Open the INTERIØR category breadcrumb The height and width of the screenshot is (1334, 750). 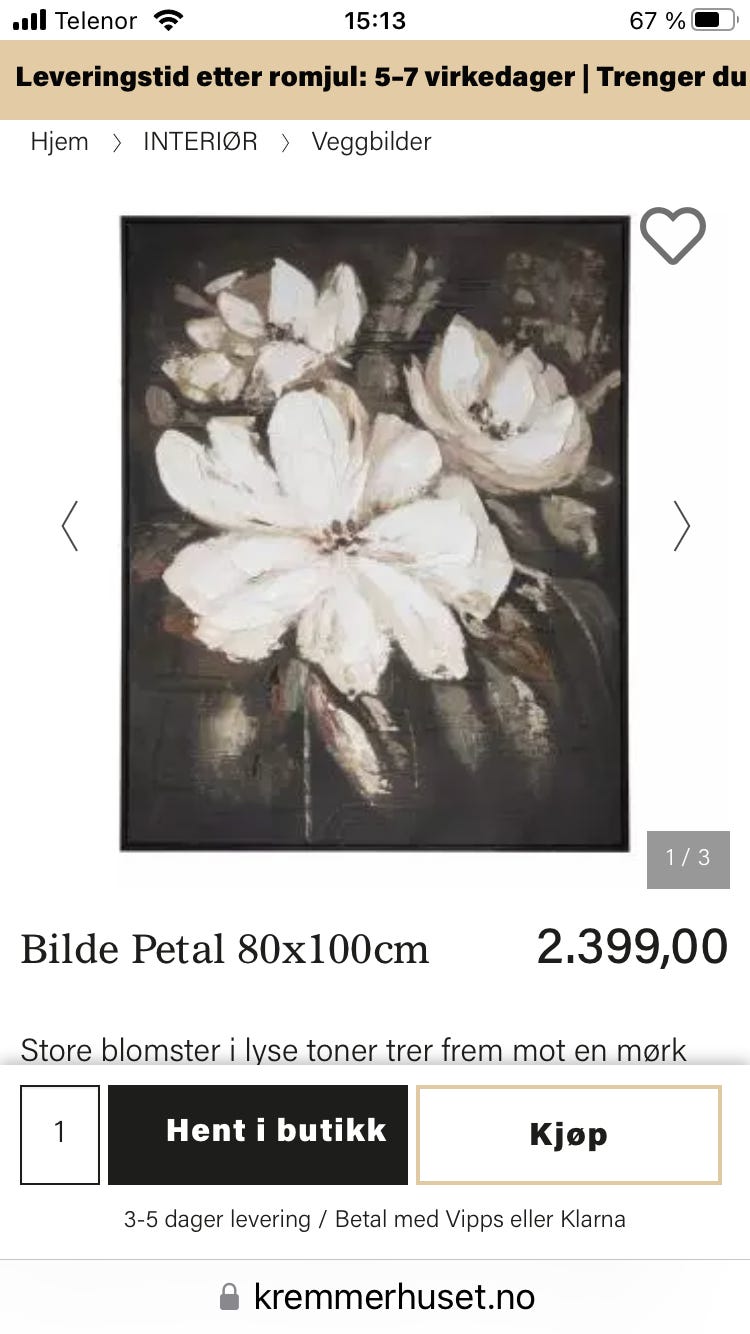200,142
